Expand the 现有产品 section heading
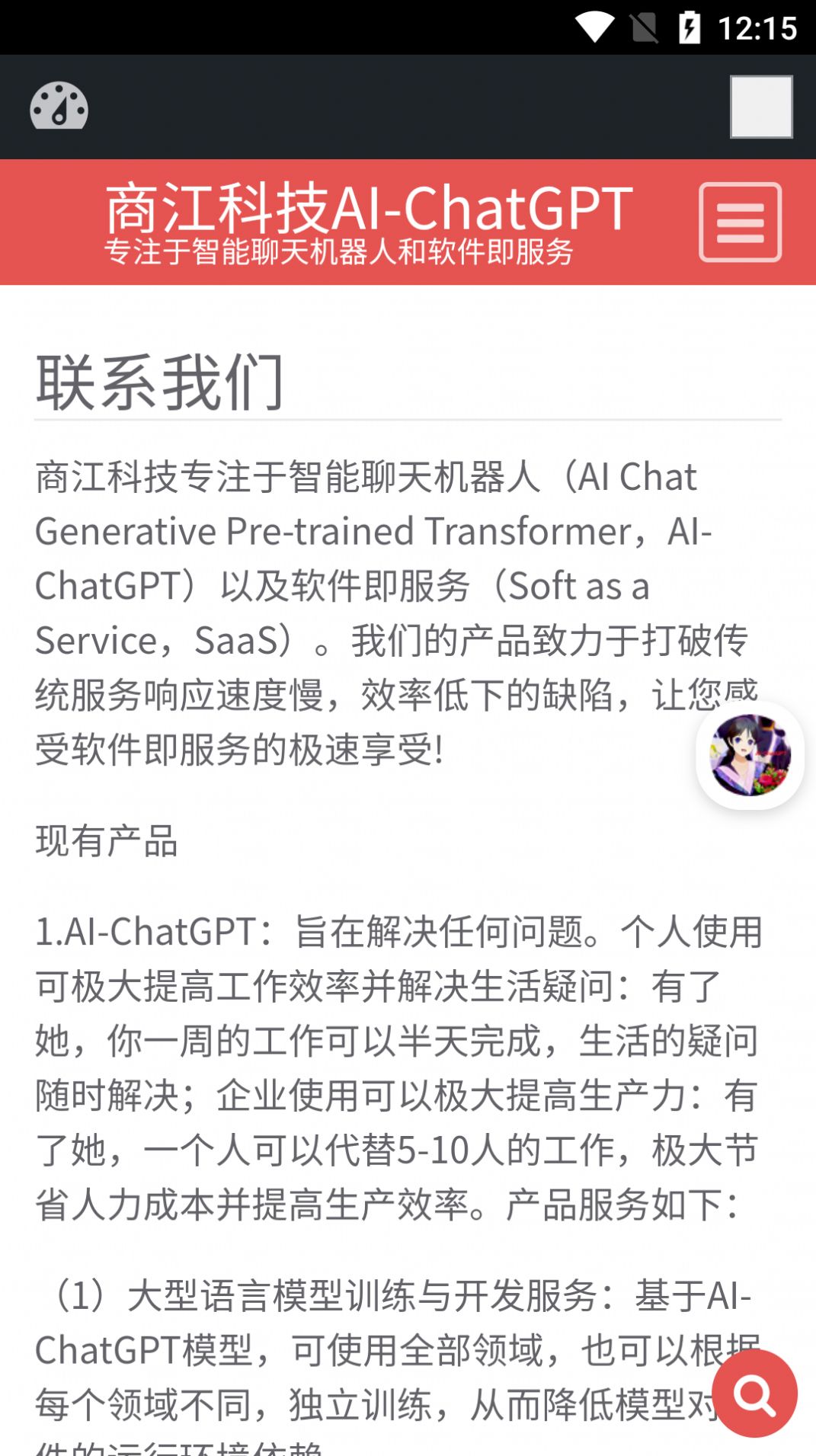Screen dimensions: 816x1456 [105, 843]
